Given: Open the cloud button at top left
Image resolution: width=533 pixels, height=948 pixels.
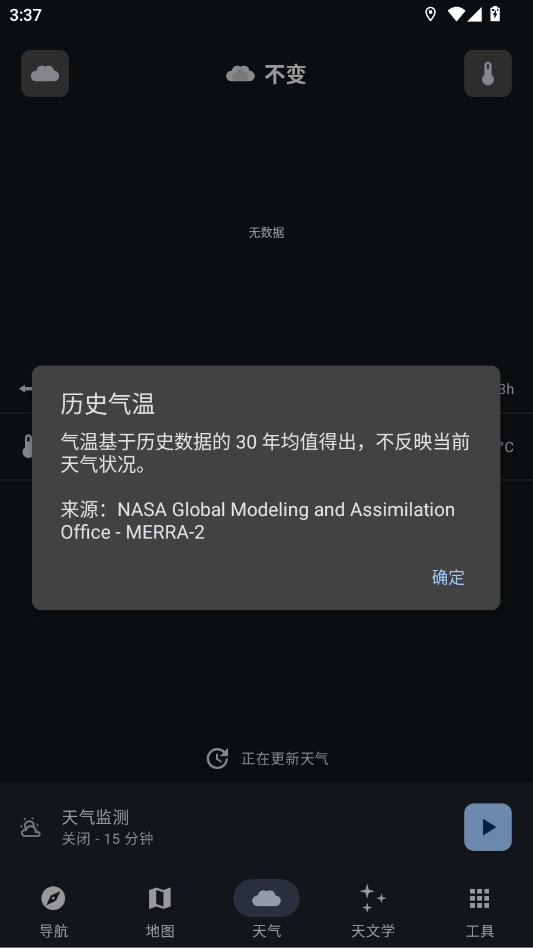Looking at the screenshot, I should coord(45,74).
